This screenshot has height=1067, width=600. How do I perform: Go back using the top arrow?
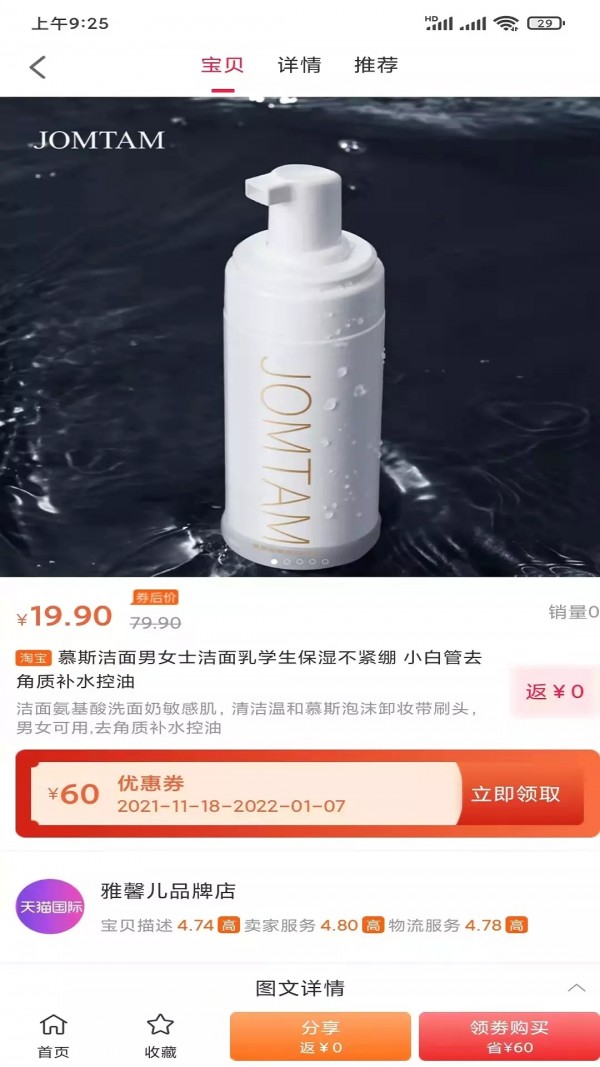[38, 67]
